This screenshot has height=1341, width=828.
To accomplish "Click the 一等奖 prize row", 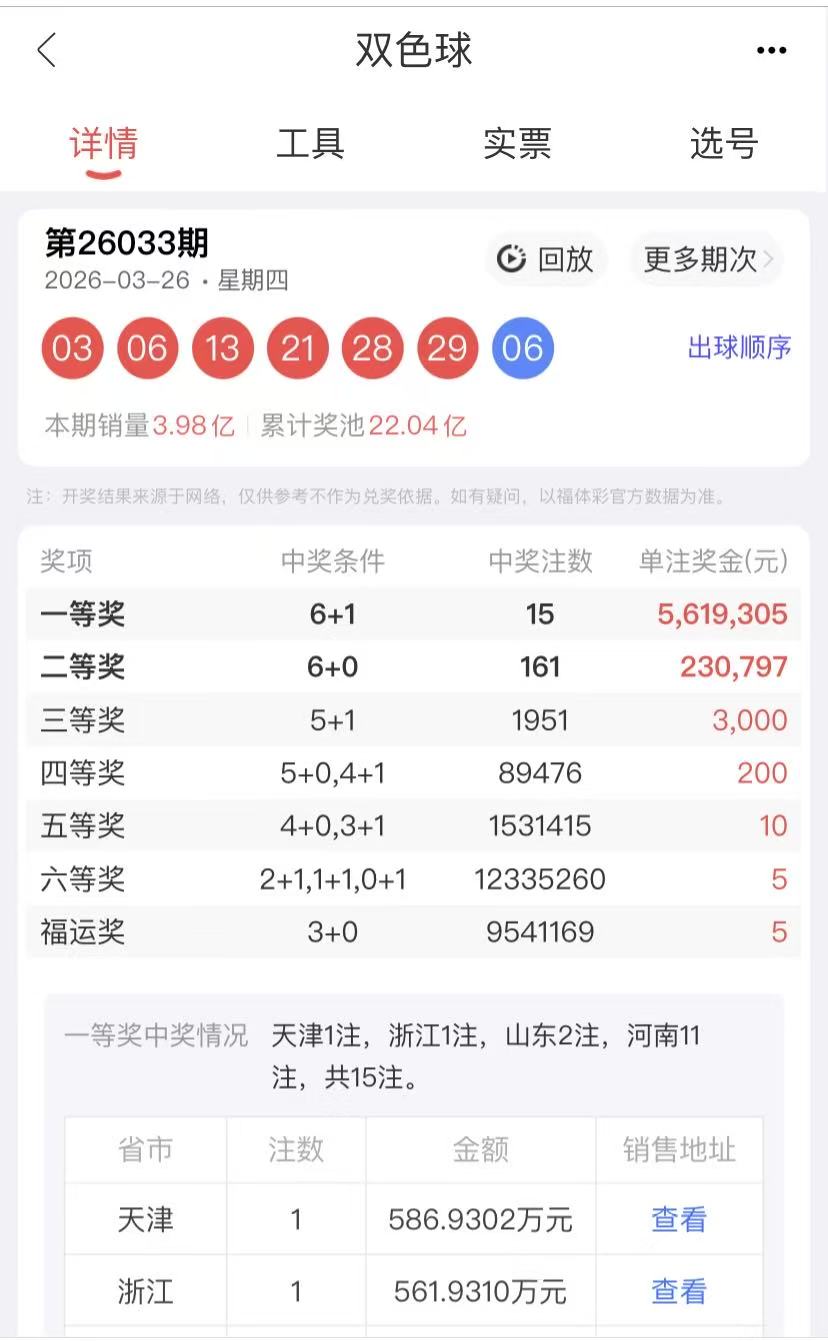I will (x=414, y=614).
